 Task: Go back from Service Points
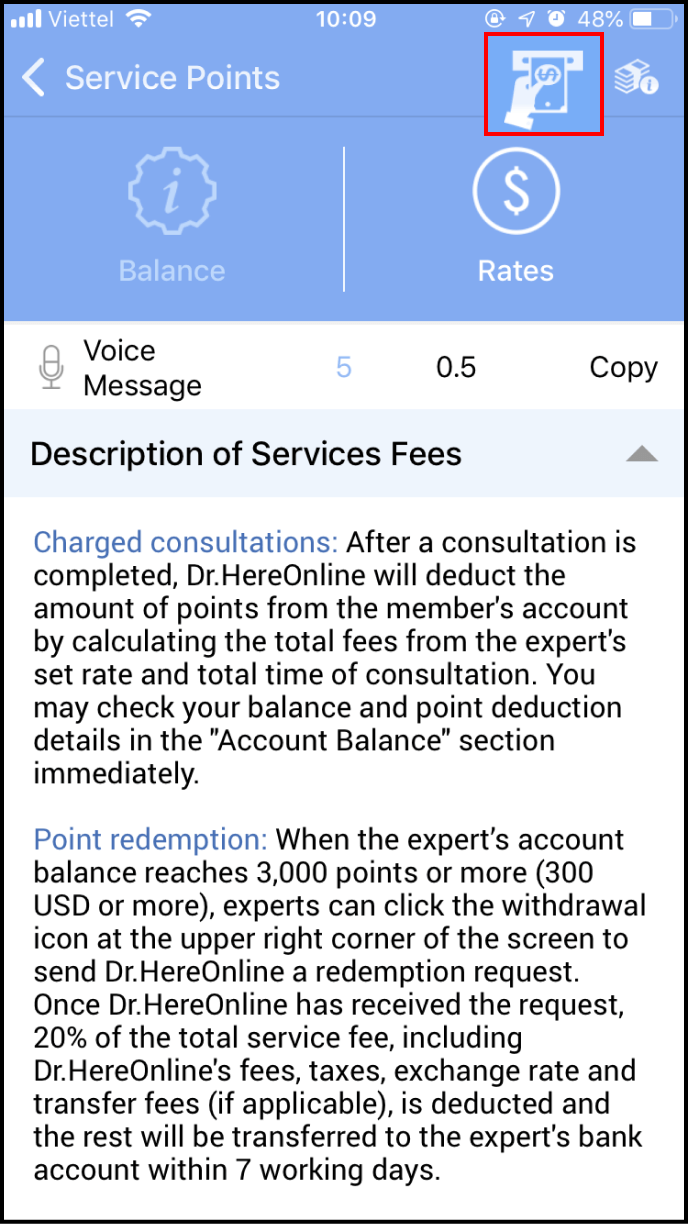[34, 78]
